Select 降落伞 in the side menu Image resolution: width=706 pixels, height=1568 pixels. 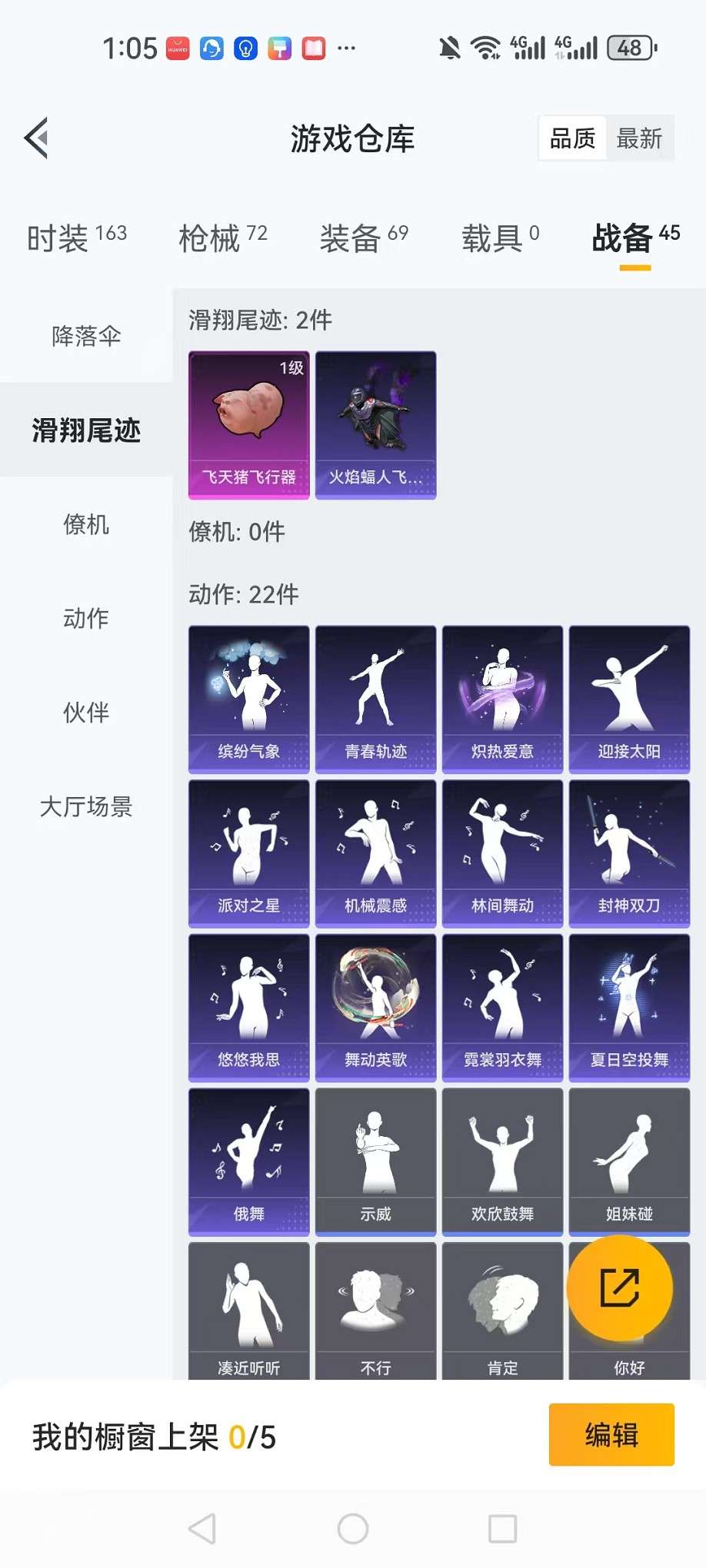pyautogui.click(x=86, y=336)
